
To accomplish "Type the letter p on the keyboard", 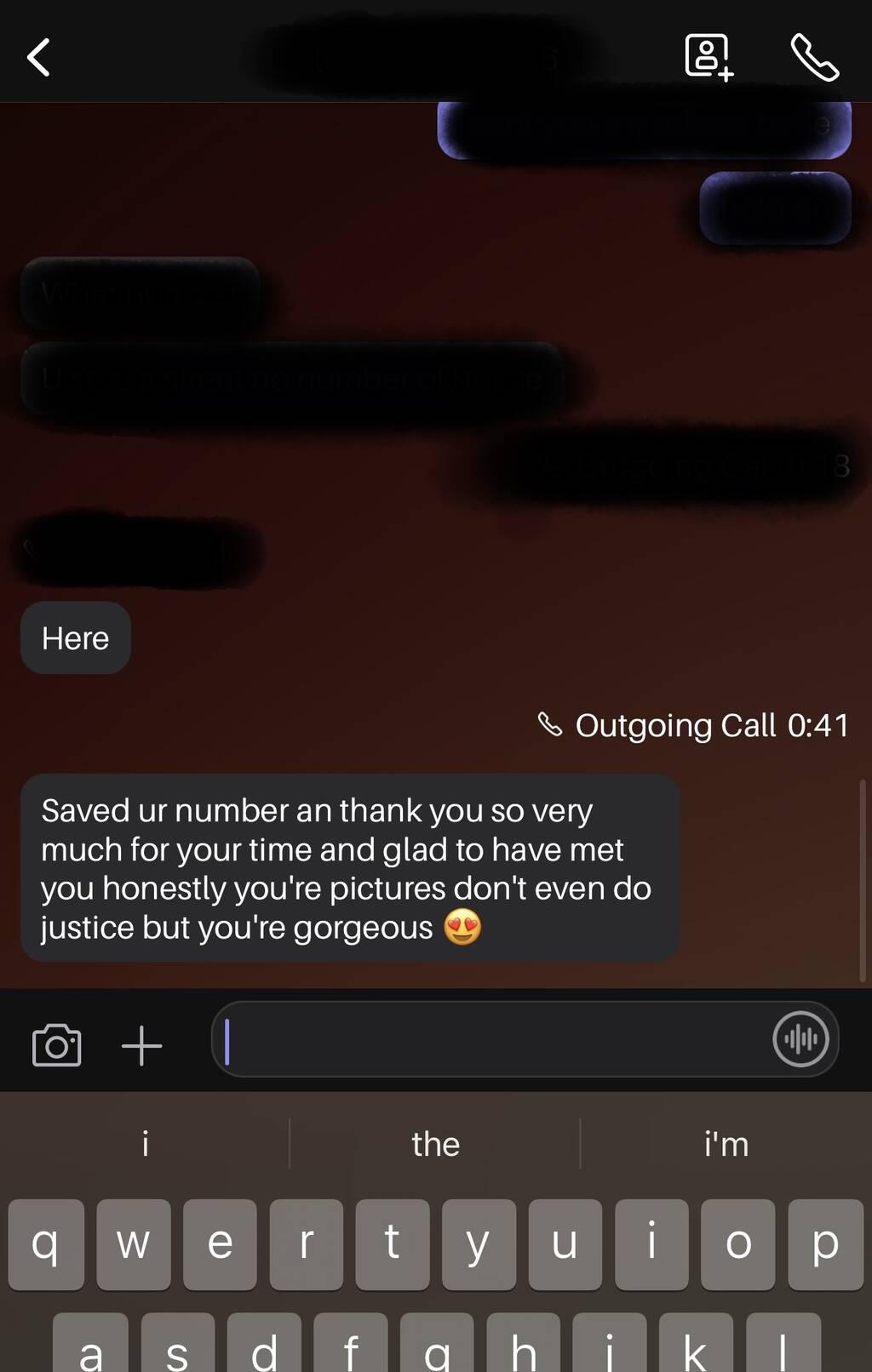I will coord(825,1244).
